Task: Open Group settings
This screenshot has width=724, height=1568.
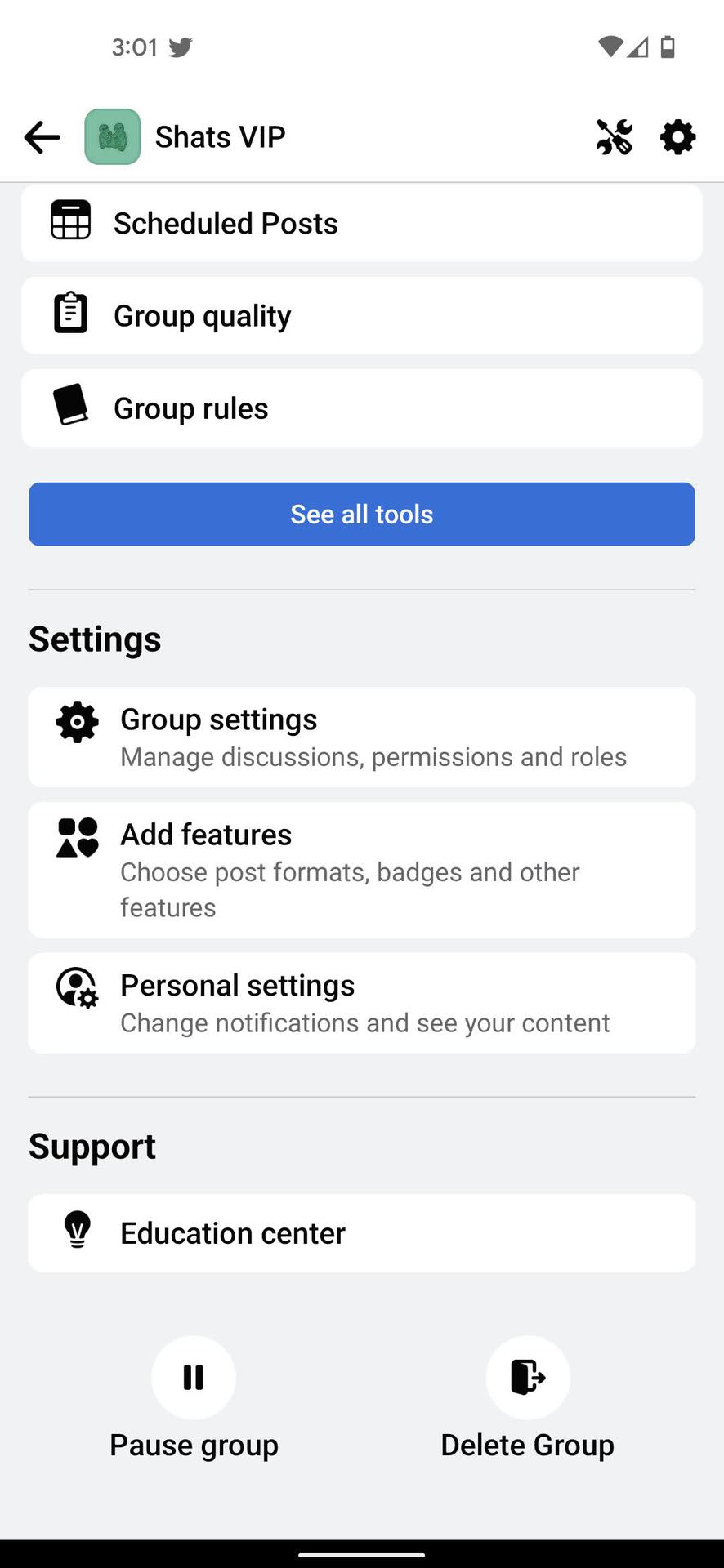Action: 361,737
